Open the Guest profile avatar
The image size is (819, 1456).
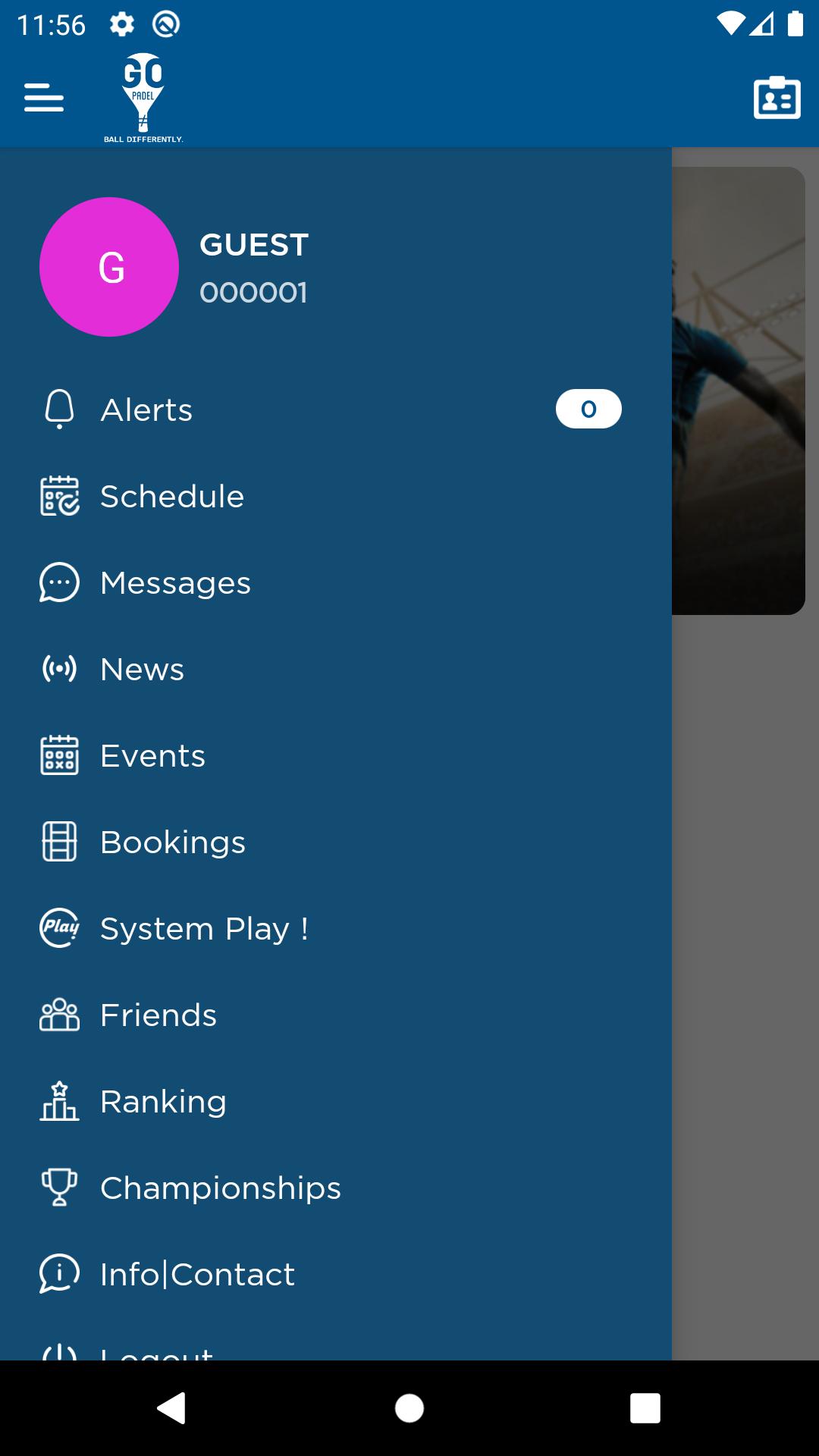(x=109, y=267)
